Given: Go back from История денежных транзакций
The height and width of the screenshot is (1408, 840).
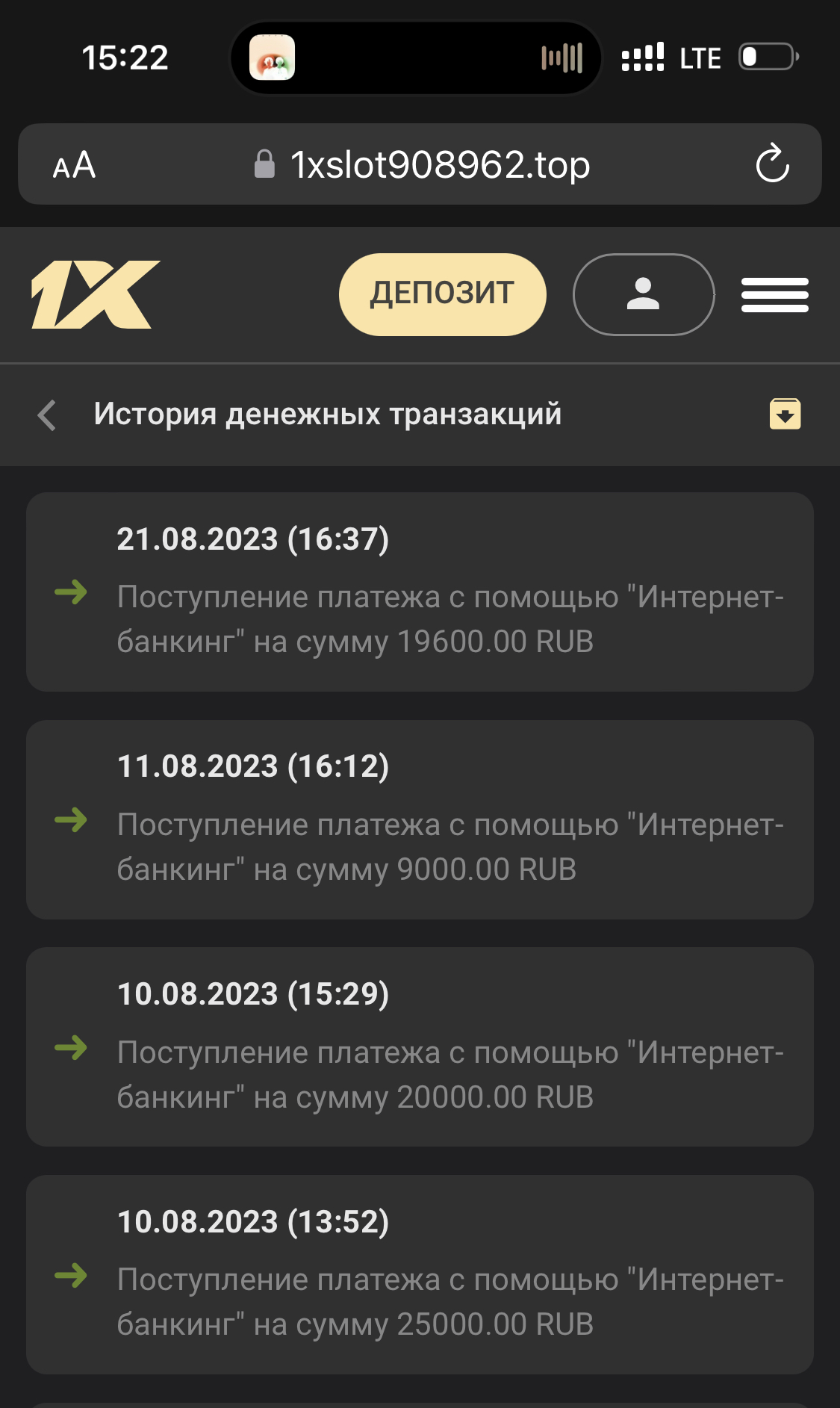Looking at the screenshot, I should tap(47, 415).
